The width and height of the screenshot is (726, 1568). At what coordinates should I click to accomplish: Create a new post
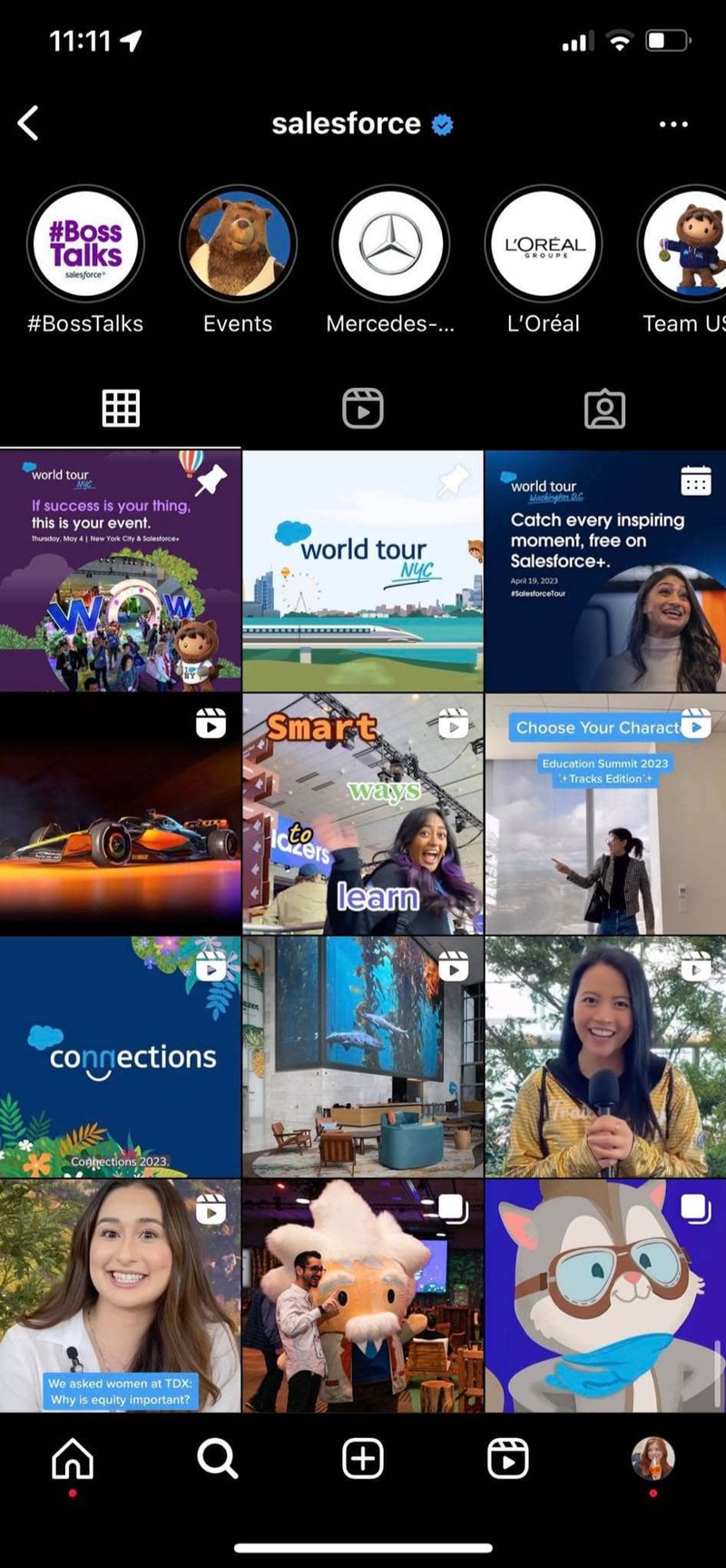click(363, 1459)
